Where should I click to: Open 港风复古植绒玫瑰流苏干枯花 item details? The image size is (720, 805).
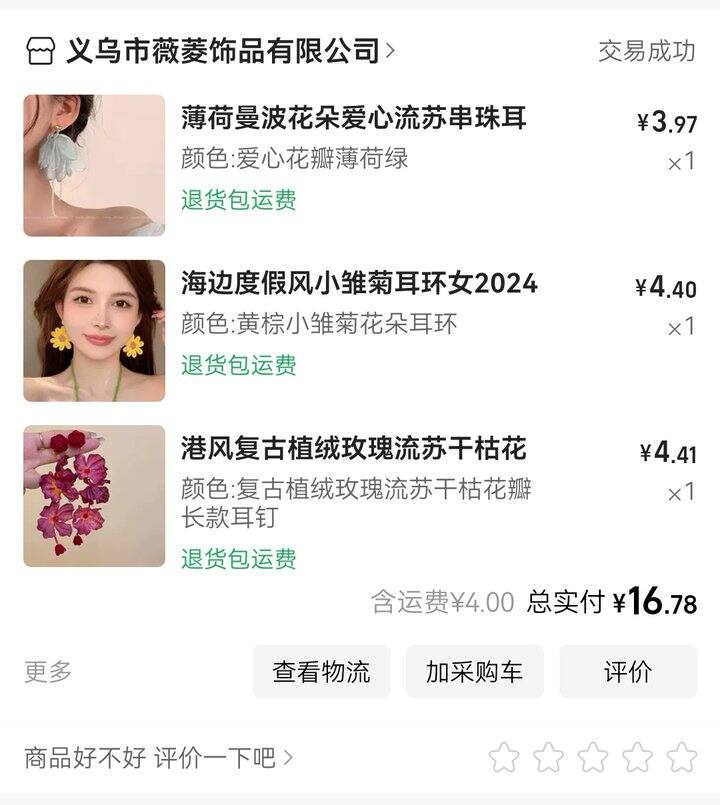tap(354, 448)
